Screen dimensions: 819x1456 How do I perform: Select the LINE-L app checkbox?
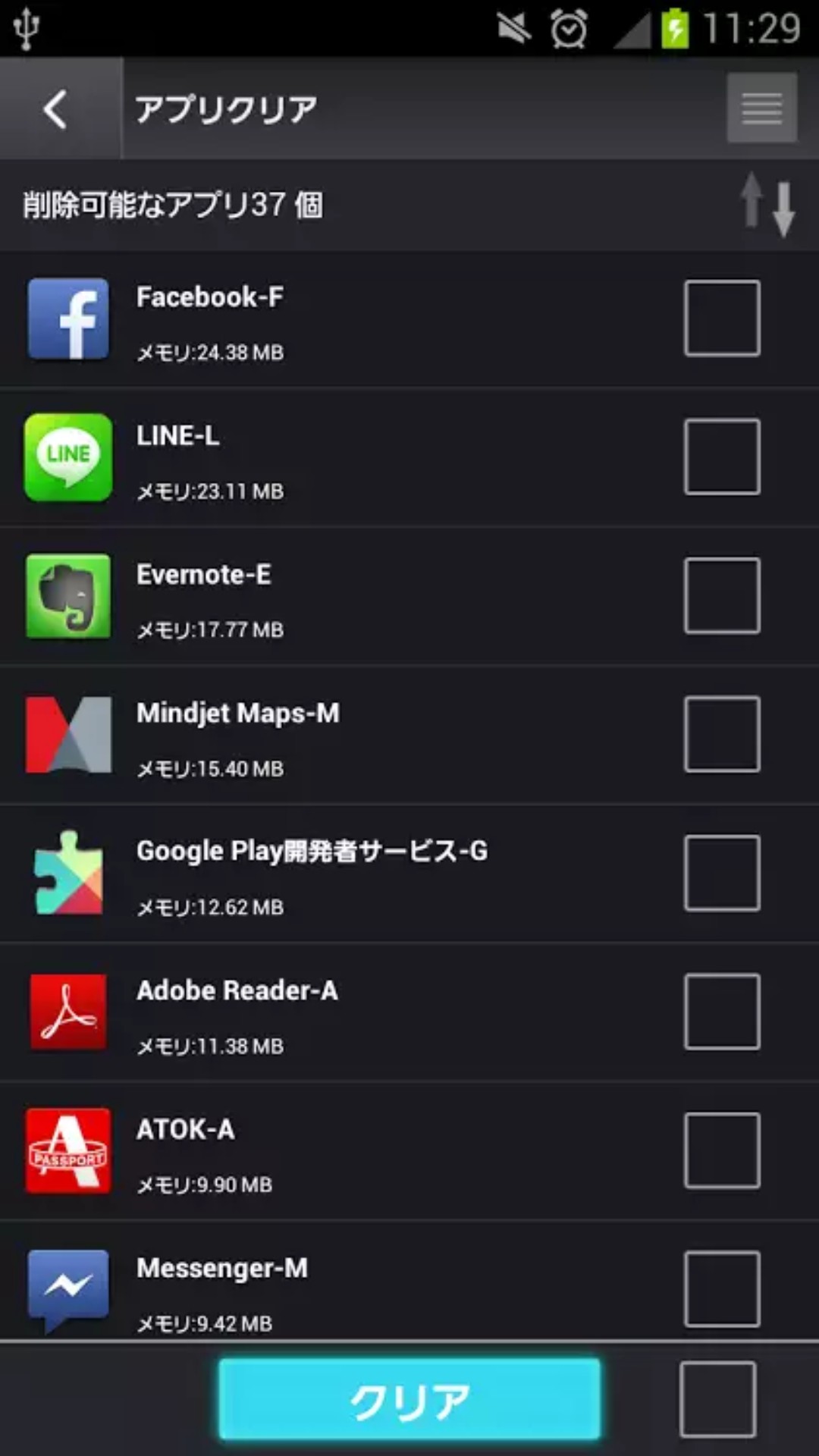pyautogui.click(x=722, y=457)
